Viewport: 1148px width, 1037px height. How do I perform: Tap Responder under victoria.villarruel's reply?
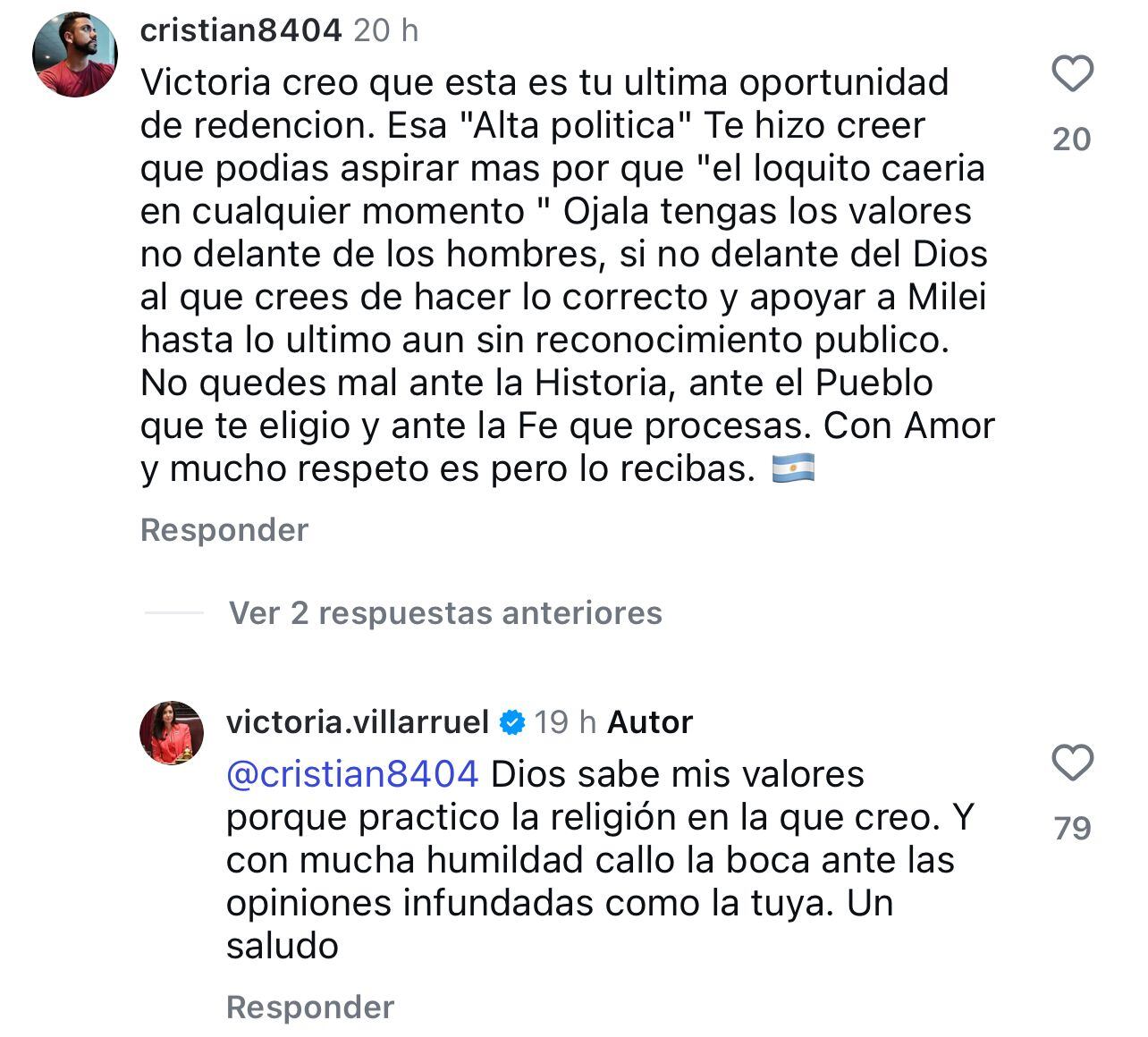click(x=310, y=1007)
